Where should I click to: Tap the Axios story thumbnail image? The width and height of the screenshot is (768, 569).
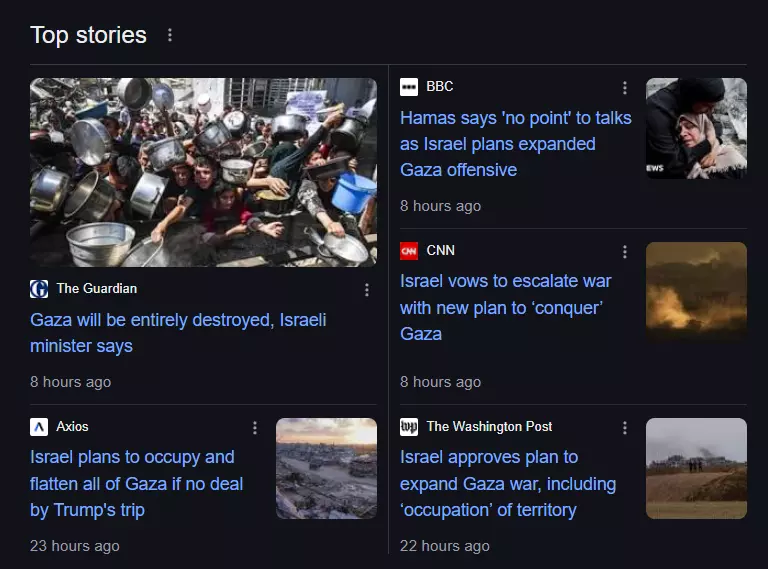[x=326, y=468]
